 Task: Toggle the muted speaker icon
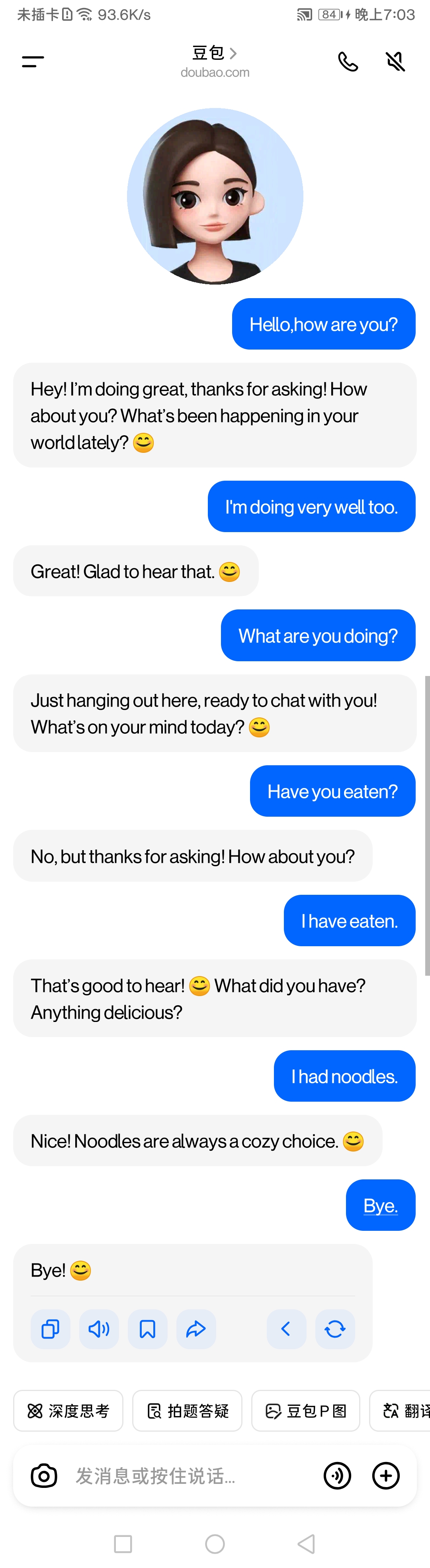coord(395,61)
